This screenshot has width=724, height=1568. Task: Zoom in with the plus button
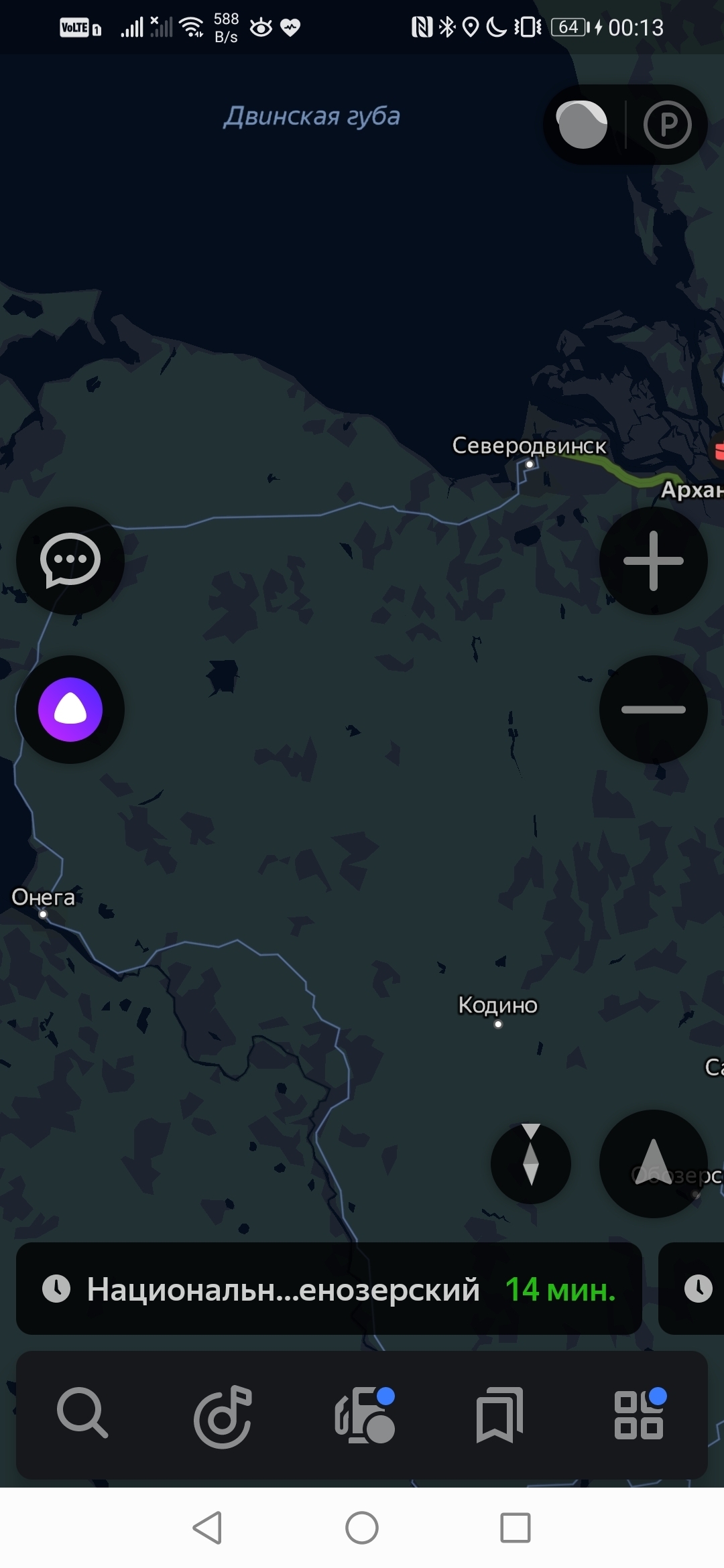coord(654,561)
